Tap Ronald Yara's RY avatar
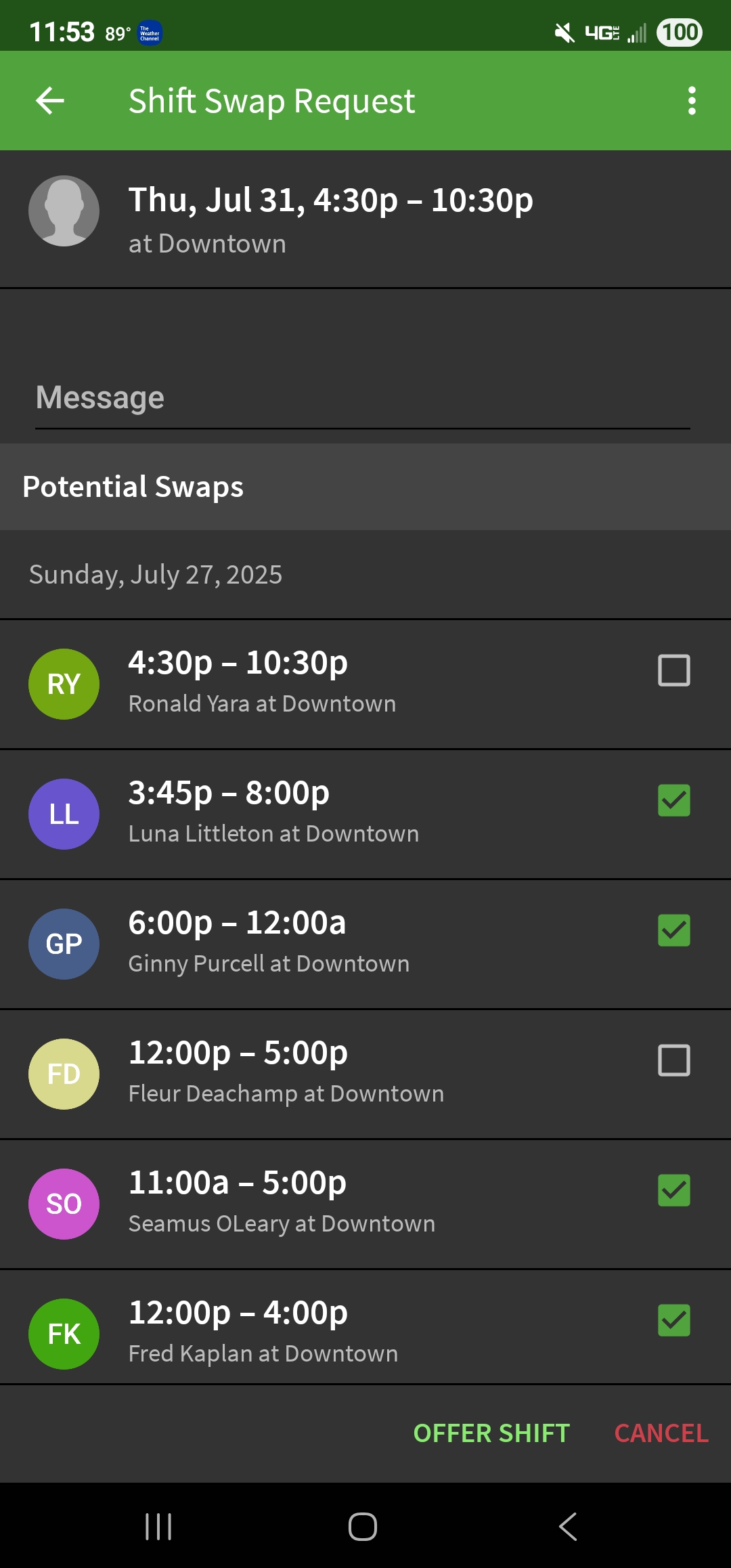 [x=64, y=684]
